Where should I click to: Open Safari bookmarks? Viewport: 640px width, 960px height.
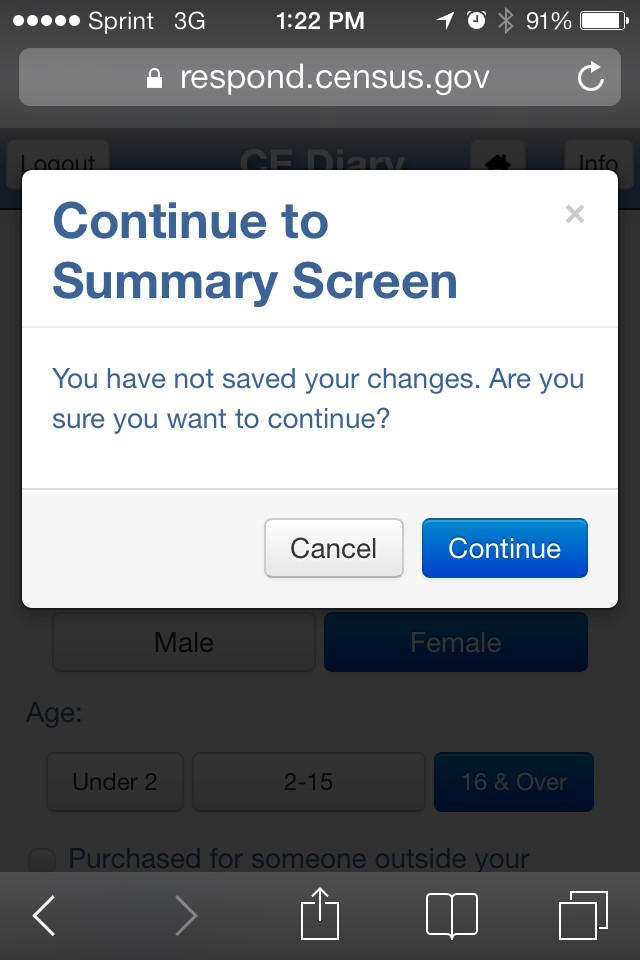pos(451,915)
